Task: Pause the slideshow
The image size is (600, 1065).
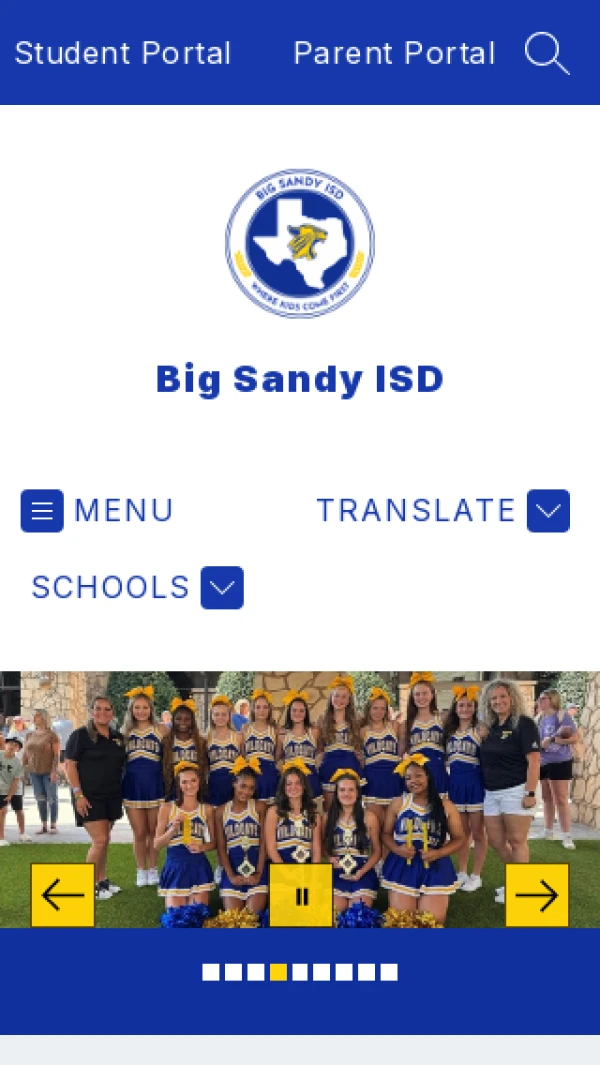Action: pos(301,895)
